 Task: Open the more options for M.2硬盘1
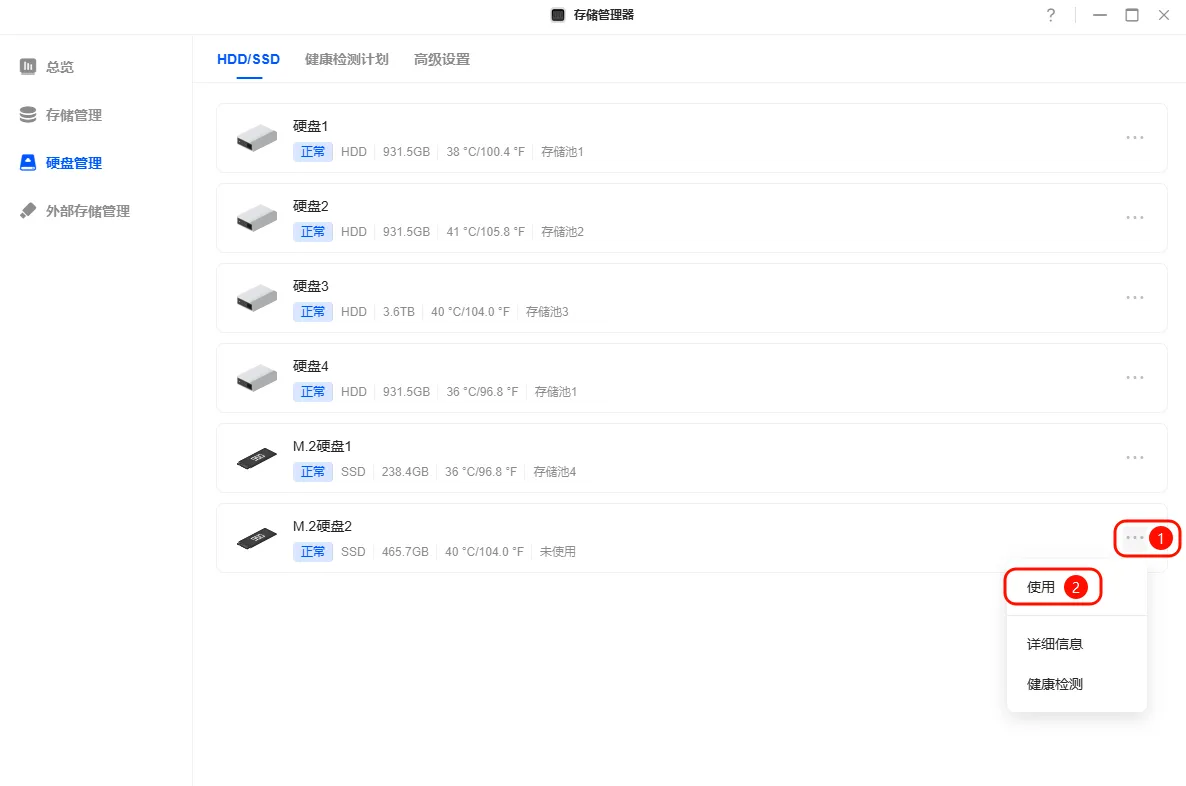(1134, 458)
